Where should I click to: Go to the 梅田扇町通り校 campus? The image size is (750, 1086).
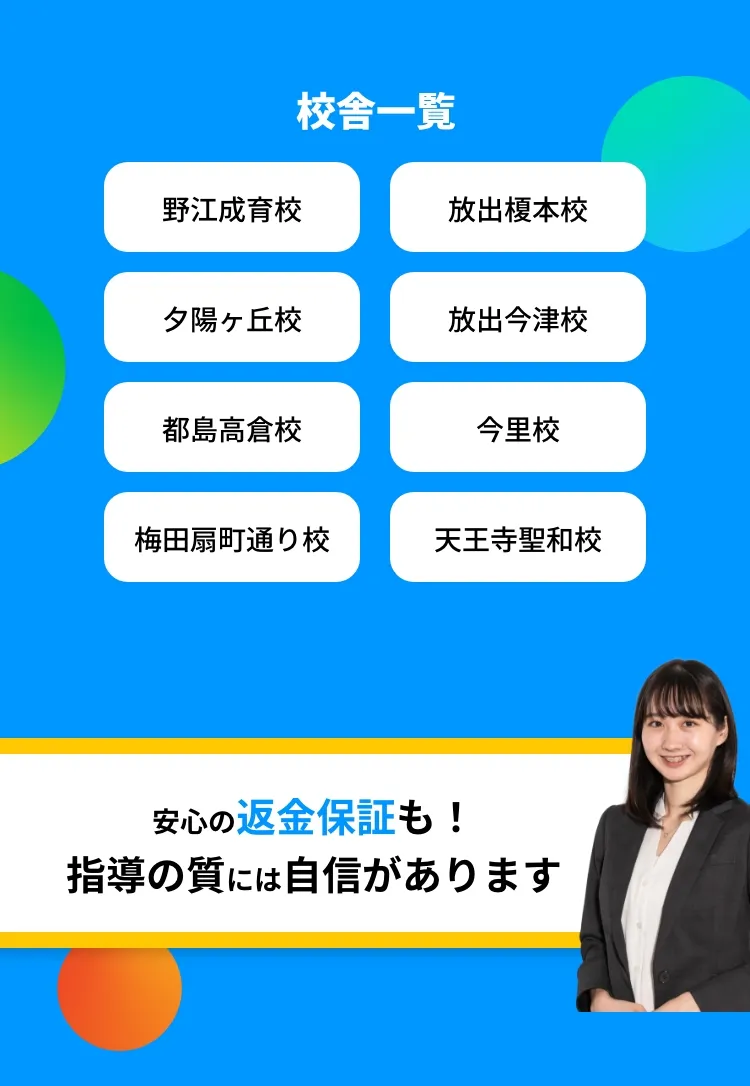click(231, 538)
